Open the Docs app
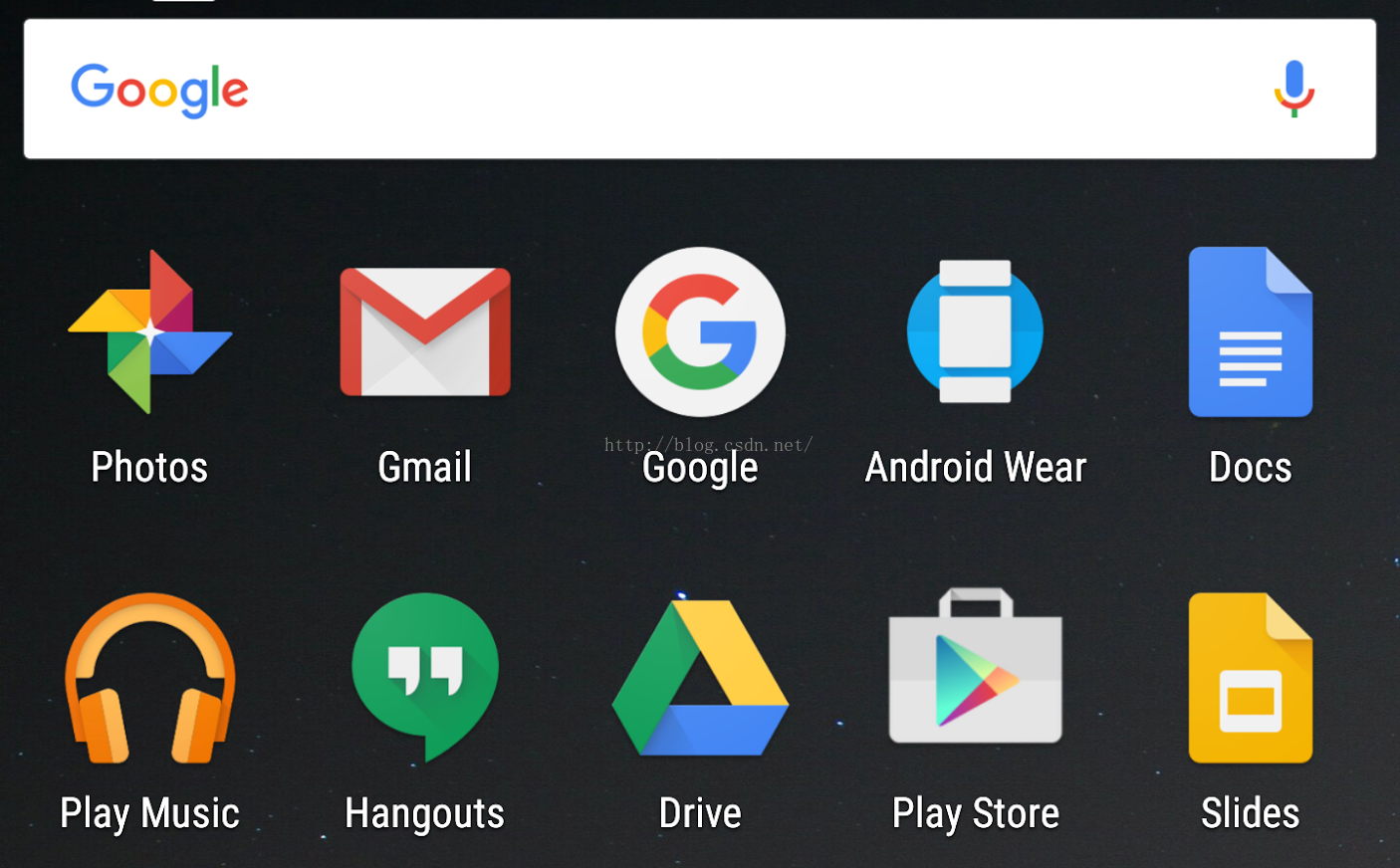Viewport: 1400px width, 868px height. 1250,332
